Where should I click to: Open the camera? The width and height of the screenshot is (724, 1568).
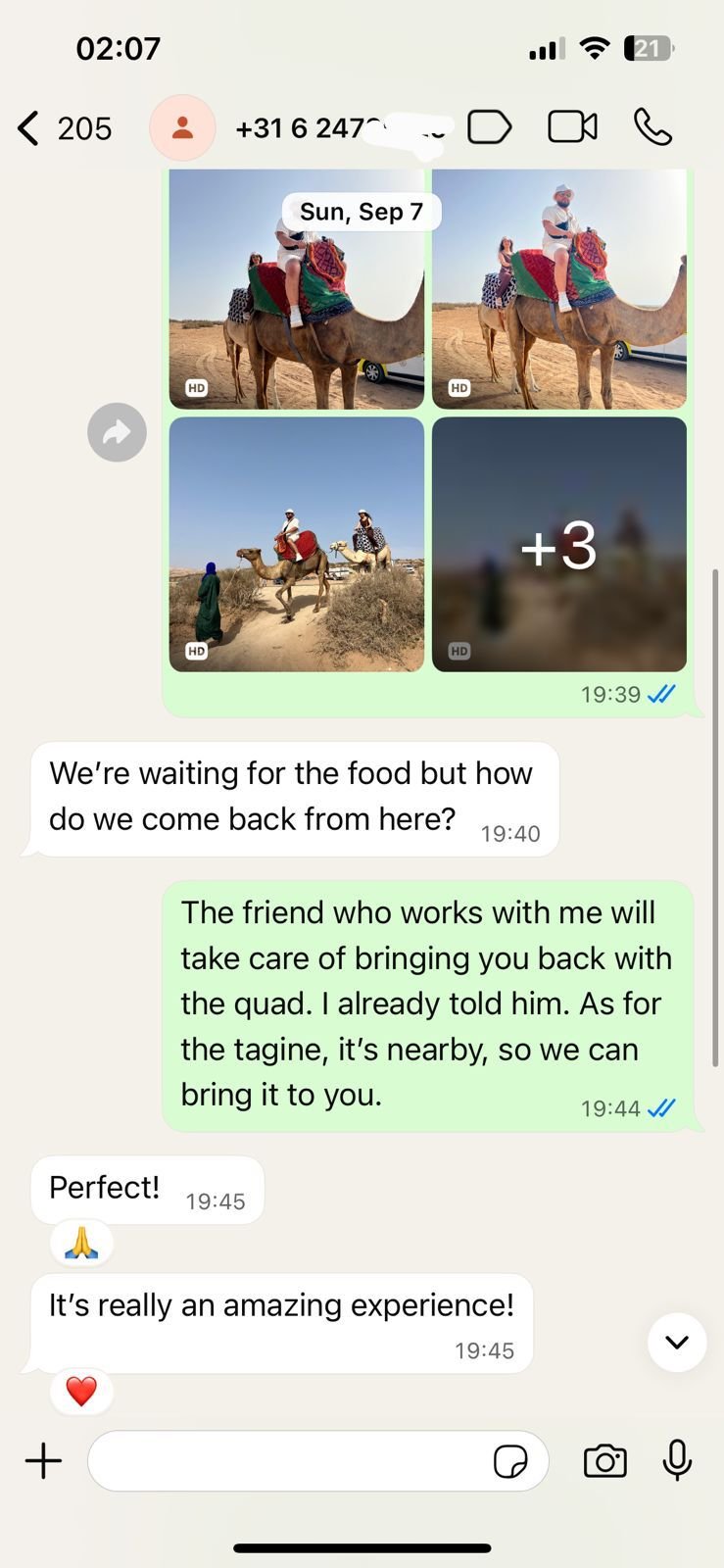(605, 1461)
